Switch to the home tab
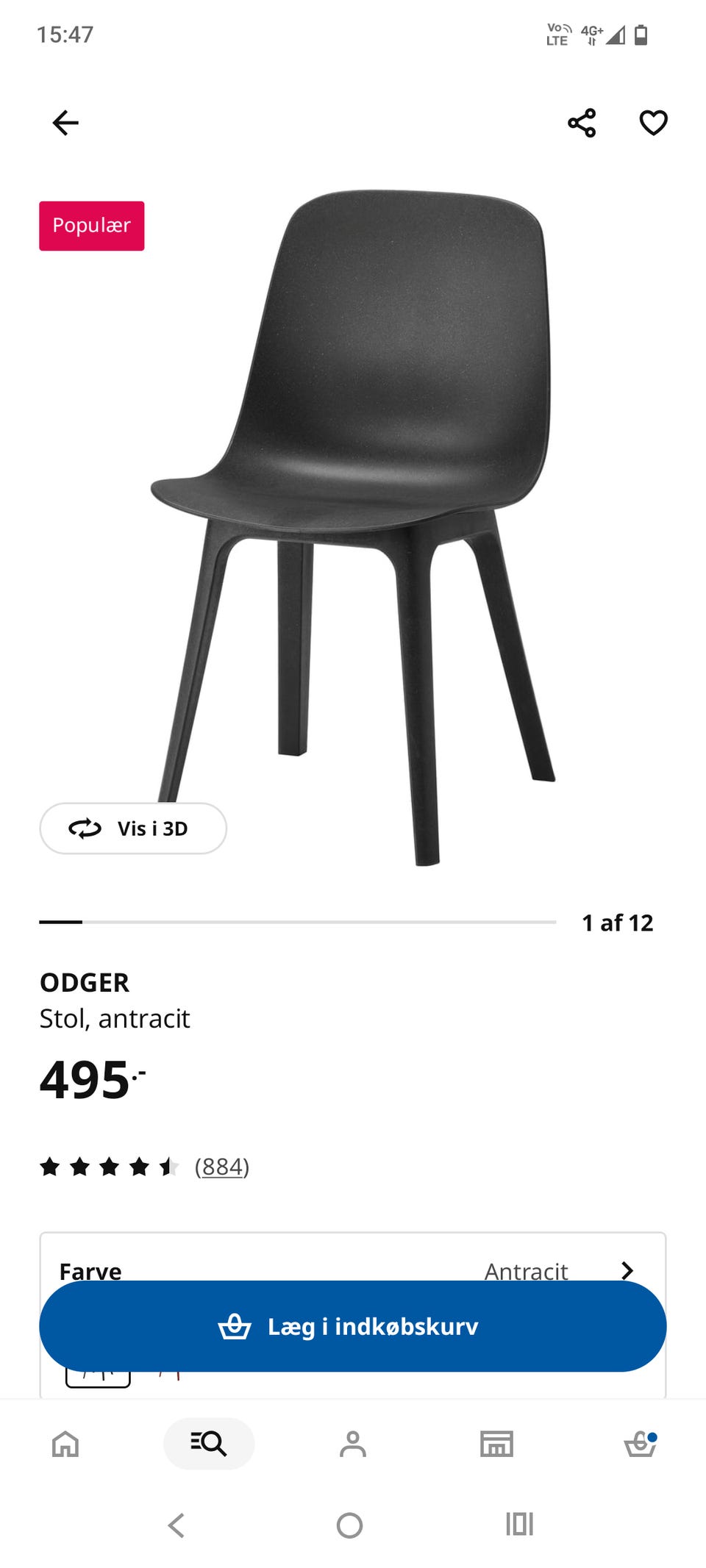Image resolution: width=706 pixels, height=1568 pixels. point(65,1444)
